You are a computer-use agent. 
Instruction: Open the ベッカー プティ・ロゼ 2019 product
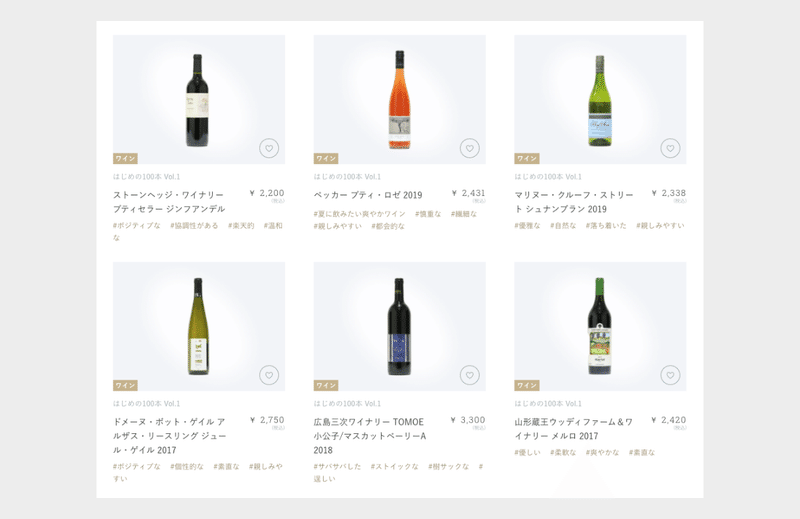tap(369, 194)
